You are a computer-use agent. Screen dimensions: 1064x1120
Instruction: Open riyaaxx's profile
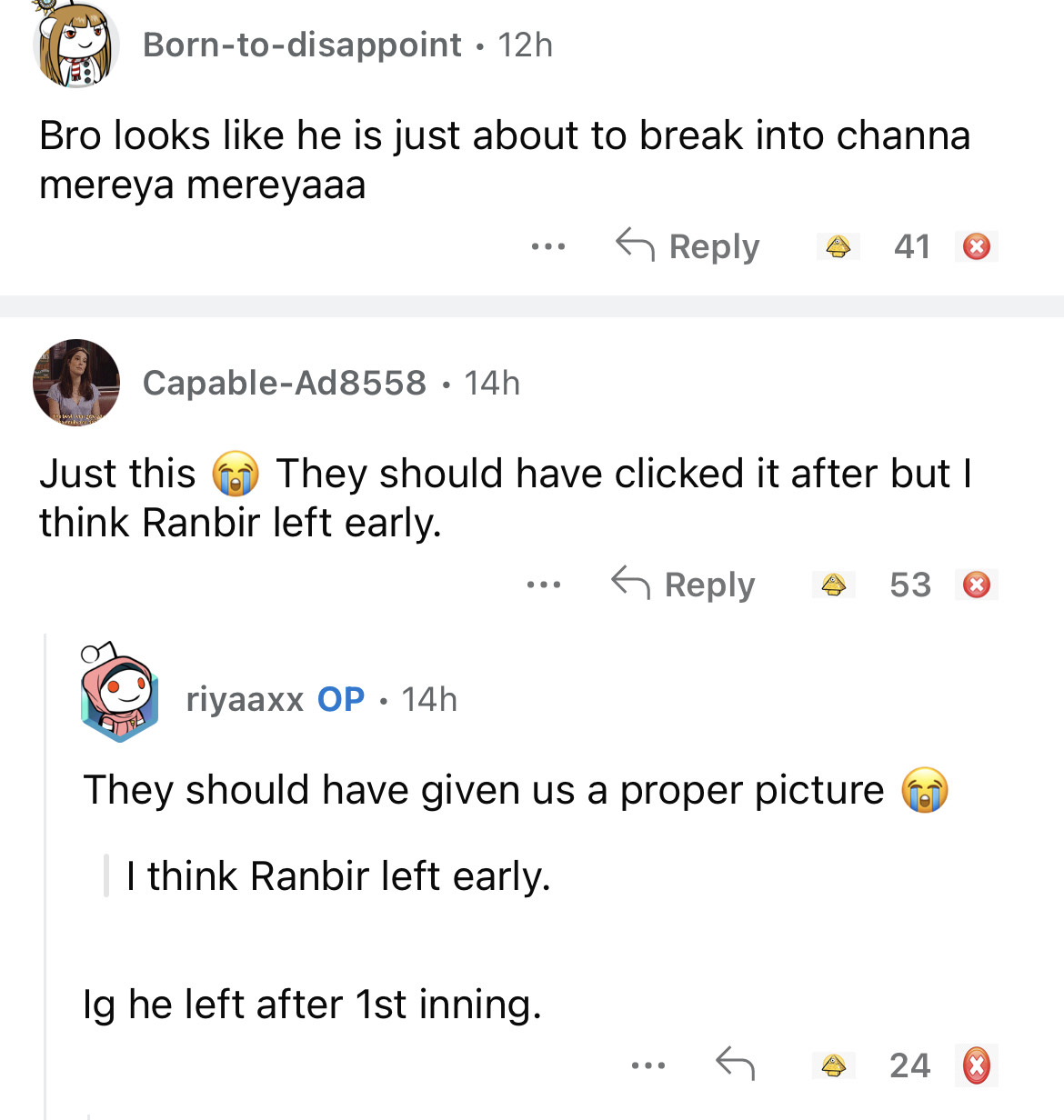tap(244, 699)
